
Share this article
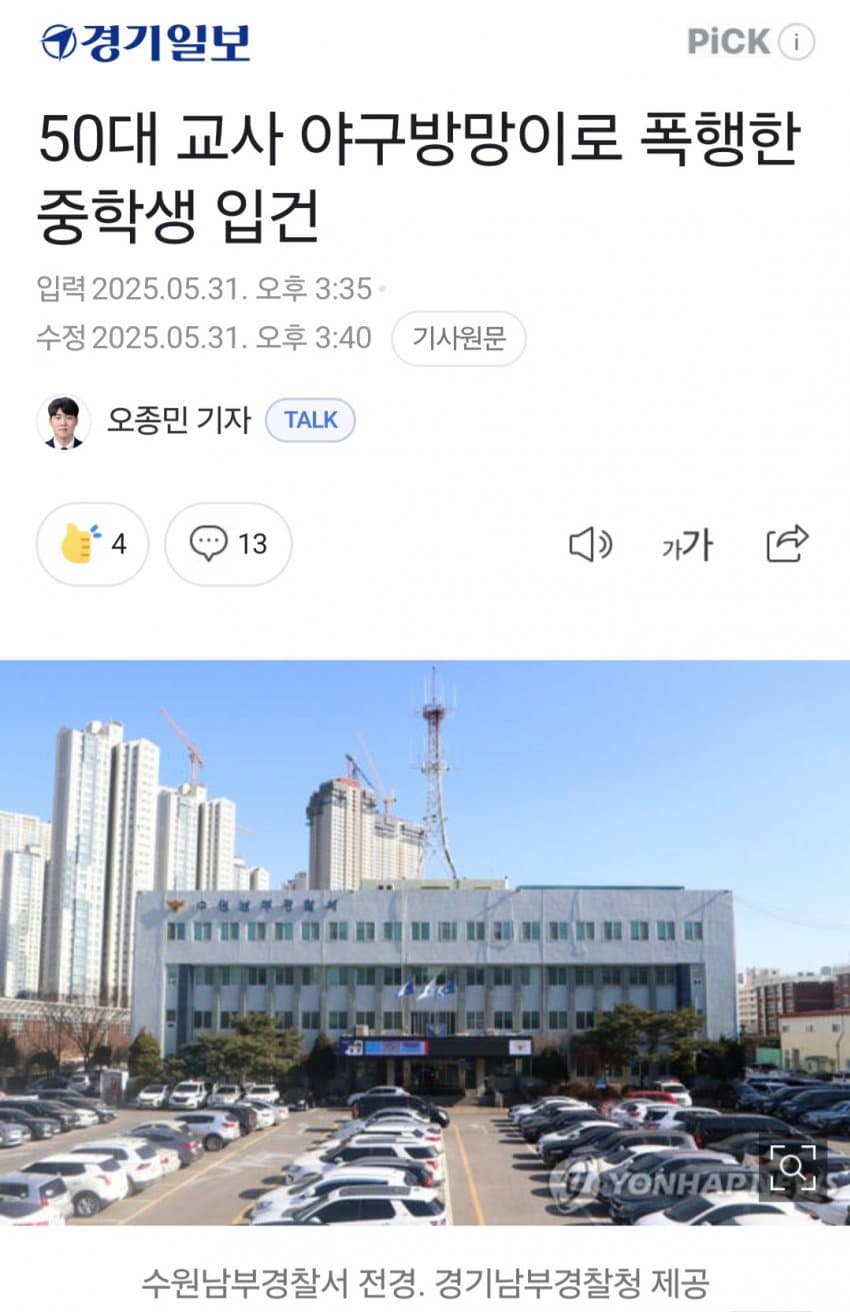pyautogui.click(x=787, y=544)
